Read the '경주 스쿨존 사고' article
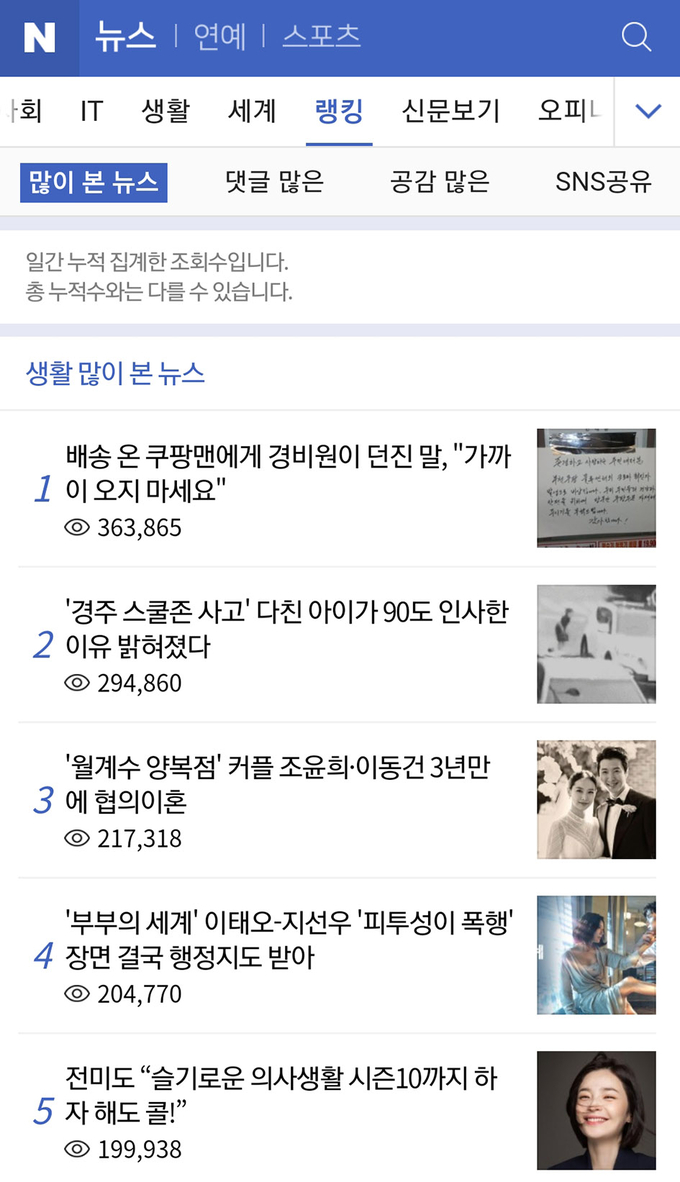Image resolution: width=680 pixels, height=1182 pixels. tap(286, 629)
